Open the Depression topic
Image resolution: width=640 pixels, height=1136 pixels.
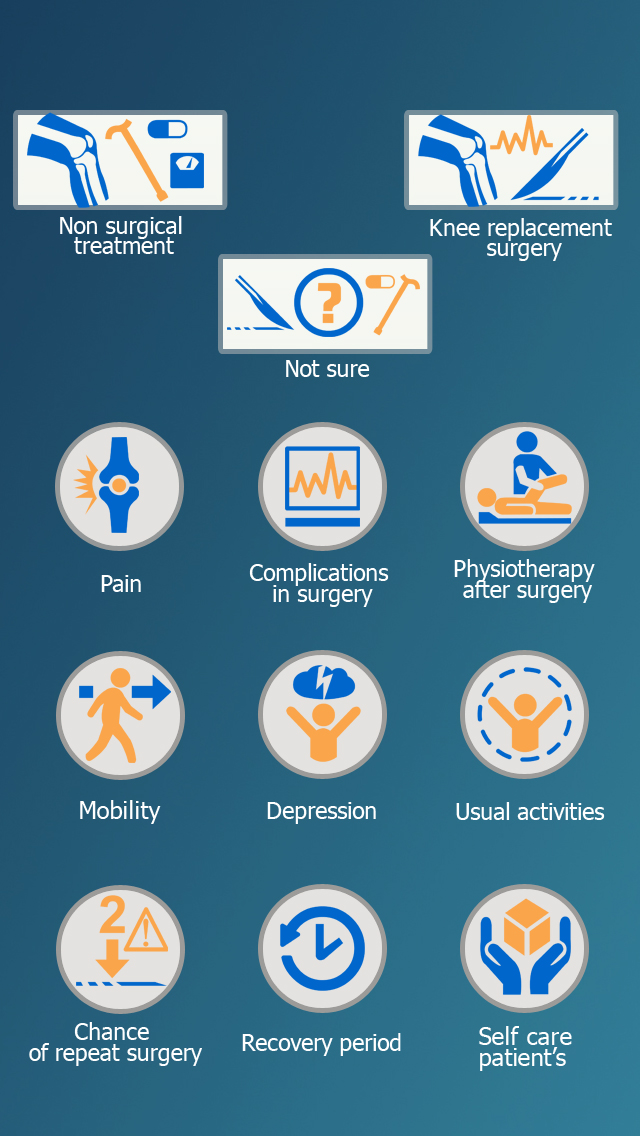[322, 715]
